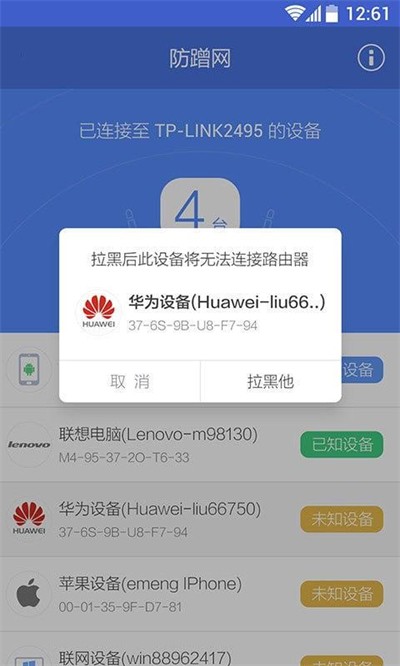Open the 联网设备 win88962417 row
This screenshot has height=666, width=400.
(200, 649)
